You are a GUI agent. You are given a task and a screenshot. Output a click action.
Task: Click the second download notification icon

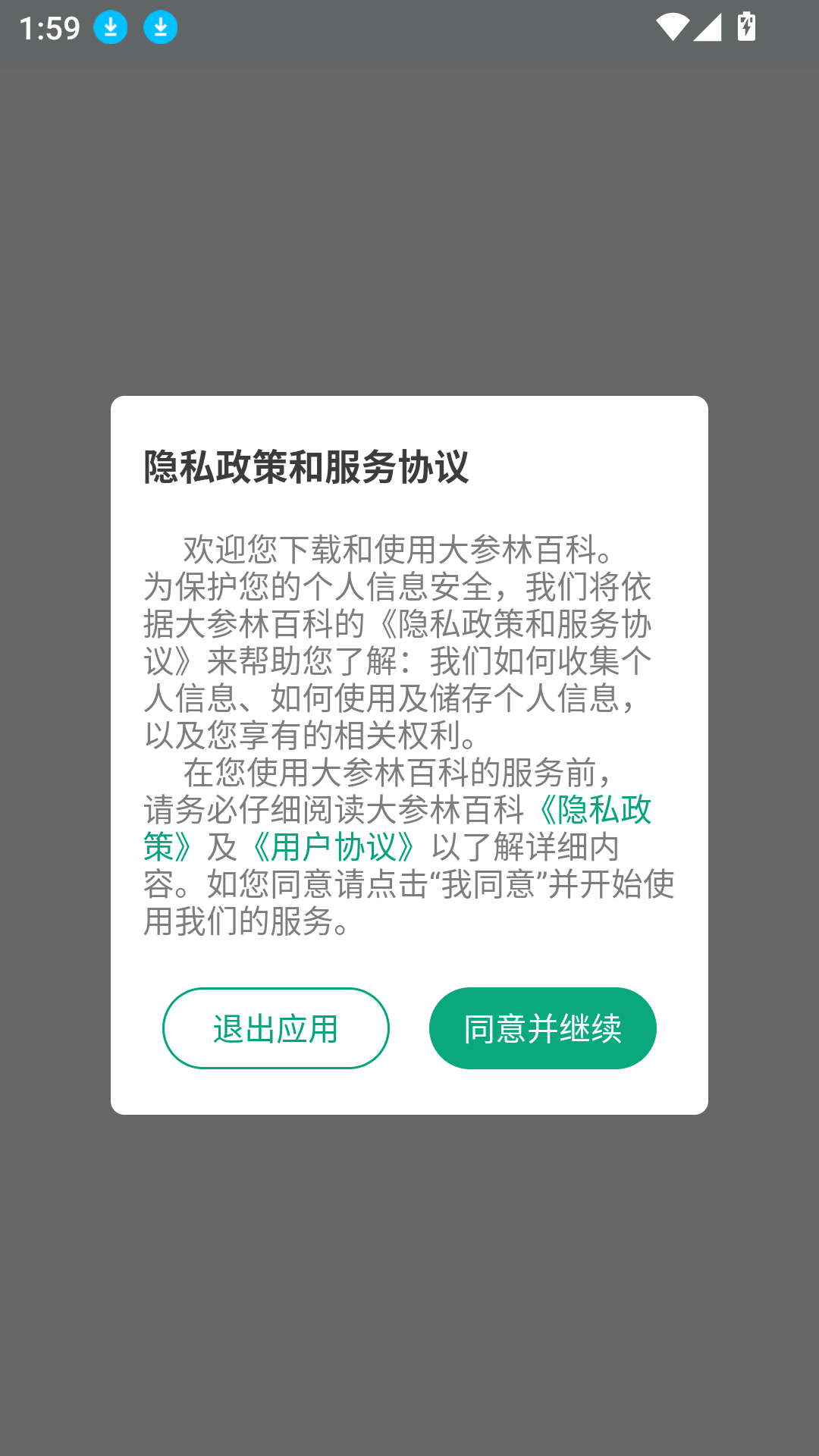click(x=159, y=27)
